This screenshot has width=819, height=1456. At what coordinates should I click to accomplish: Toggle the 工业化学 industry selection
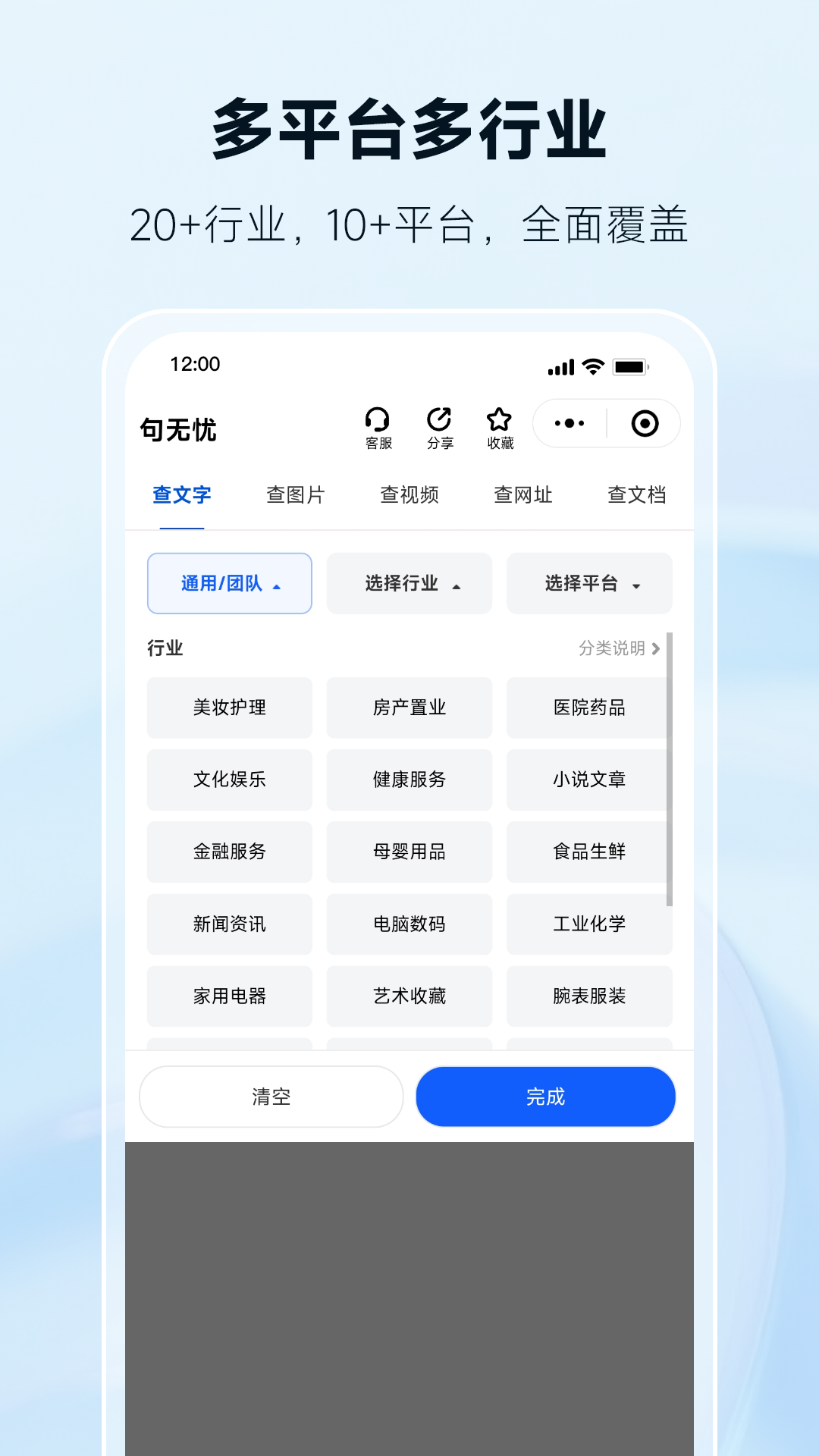(589, 924)
